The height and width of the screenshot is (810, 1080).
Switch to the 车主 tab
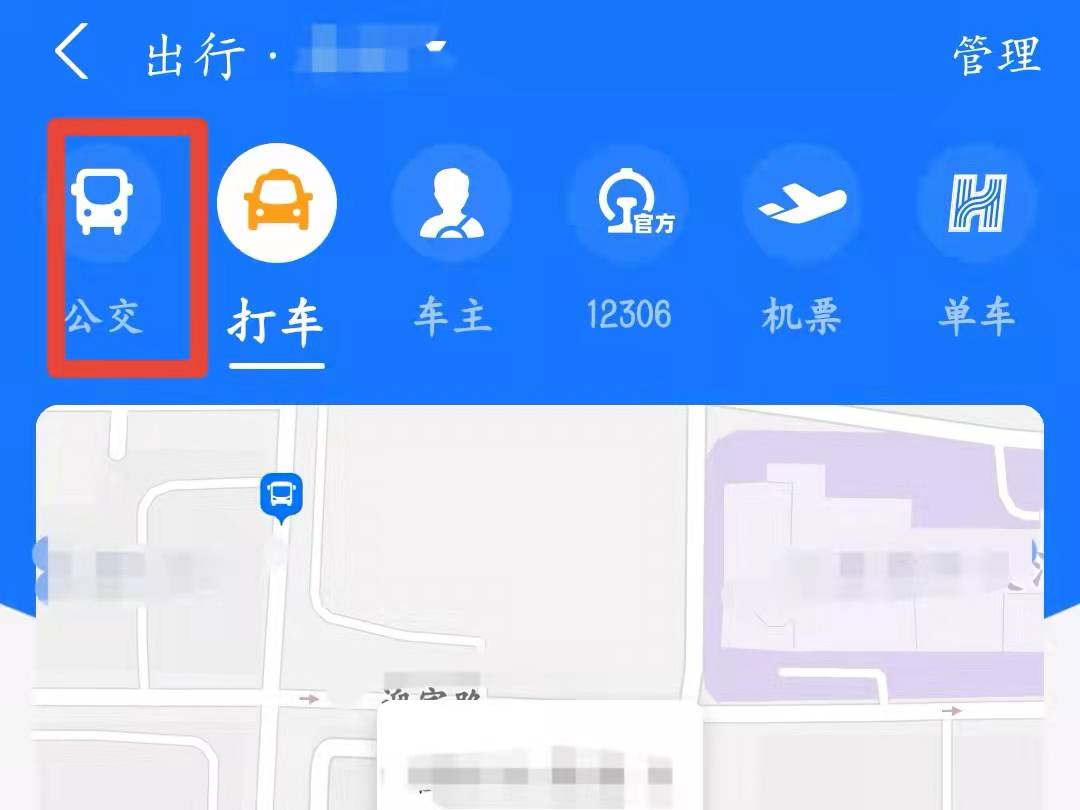[452, 245]
